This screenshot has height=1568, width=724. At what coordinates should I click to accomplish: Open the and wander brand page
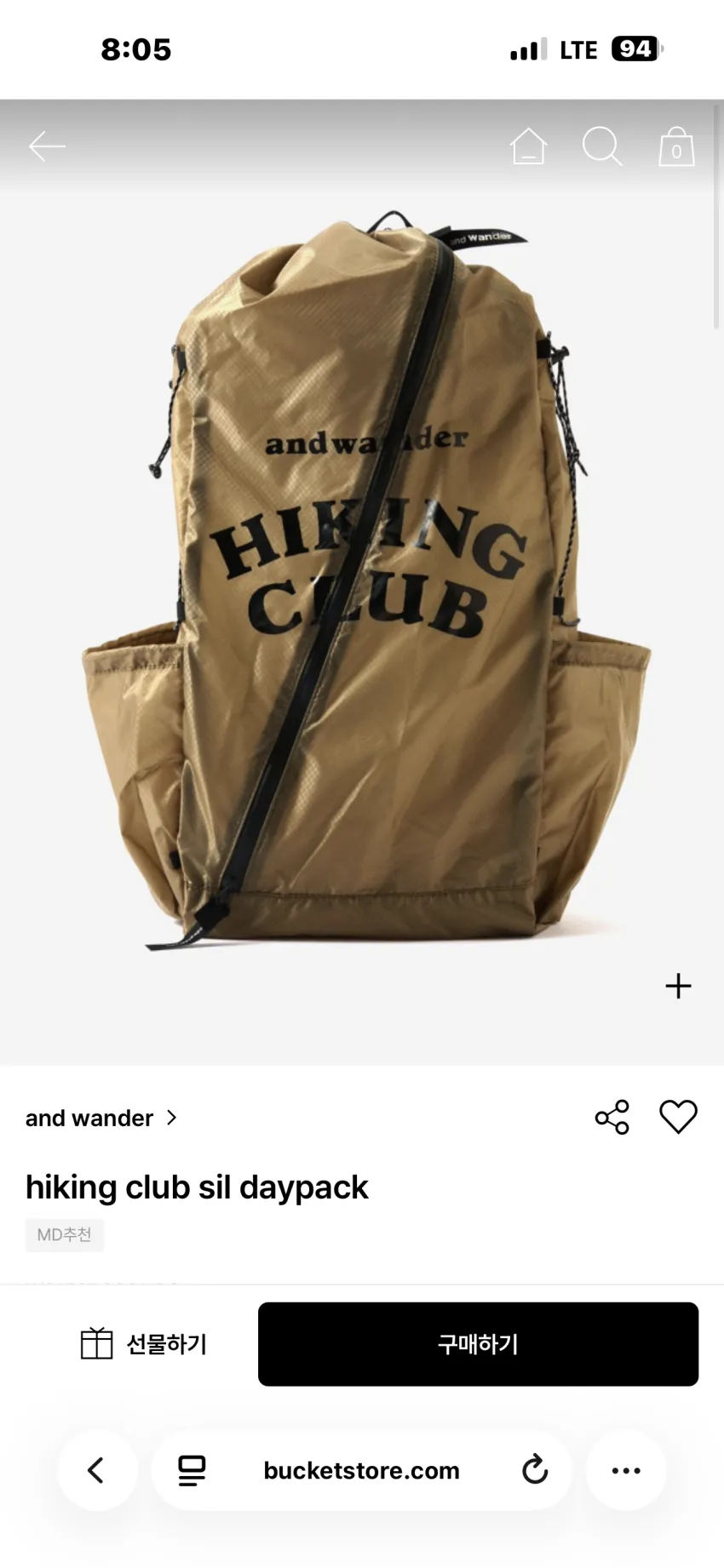pos(101,1118)
